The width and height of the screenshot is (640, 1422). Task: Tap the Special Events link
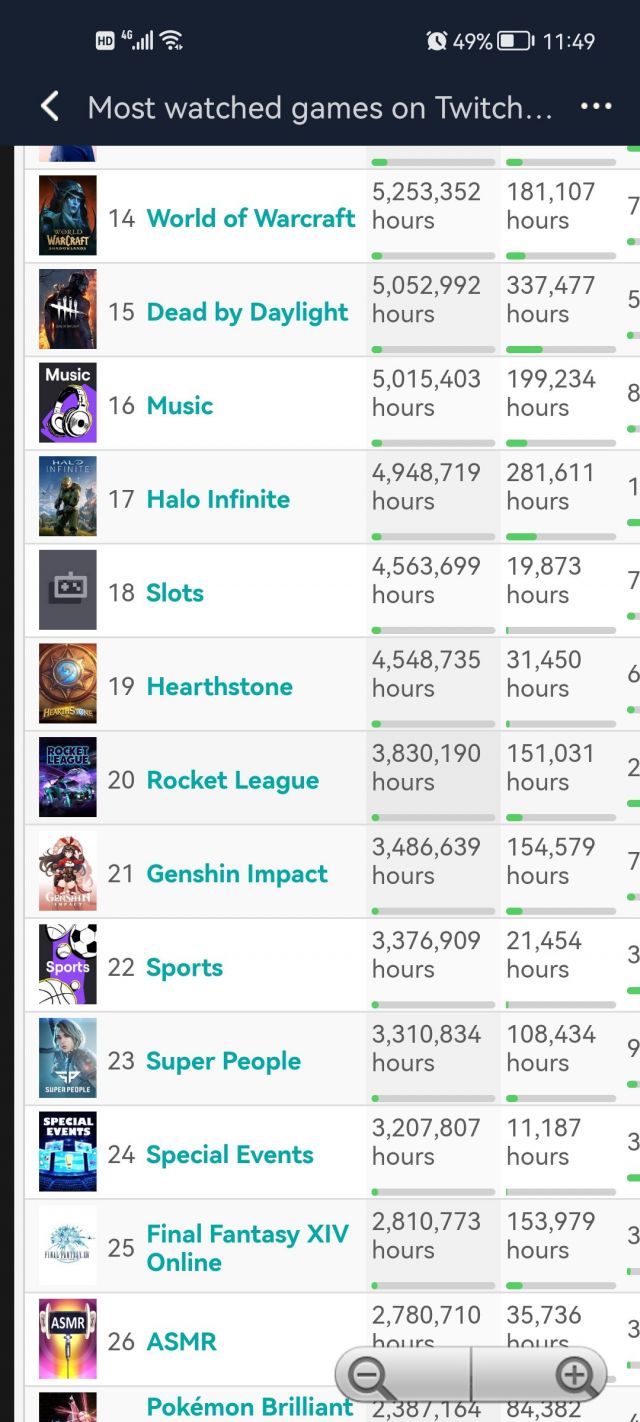click(229, 1155)
